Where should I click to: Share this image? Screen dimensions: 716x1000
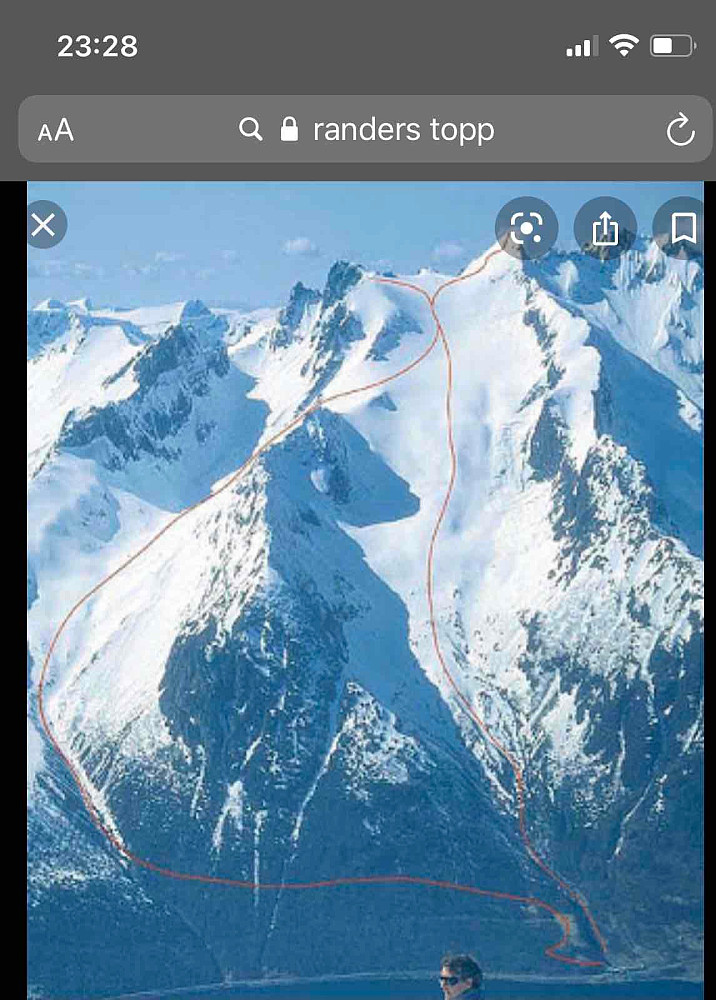click(x=605, y=230)
